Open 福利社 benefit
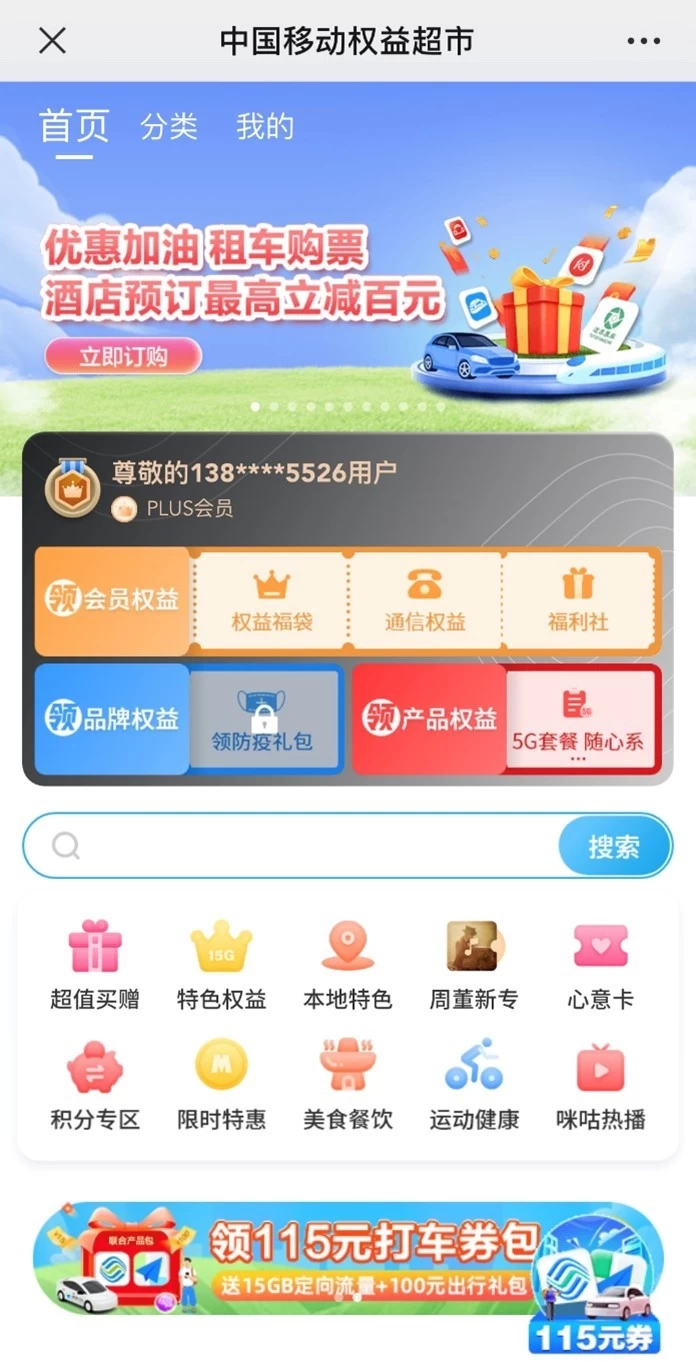Screen dimensions: 696x1362 coord(578,601)
